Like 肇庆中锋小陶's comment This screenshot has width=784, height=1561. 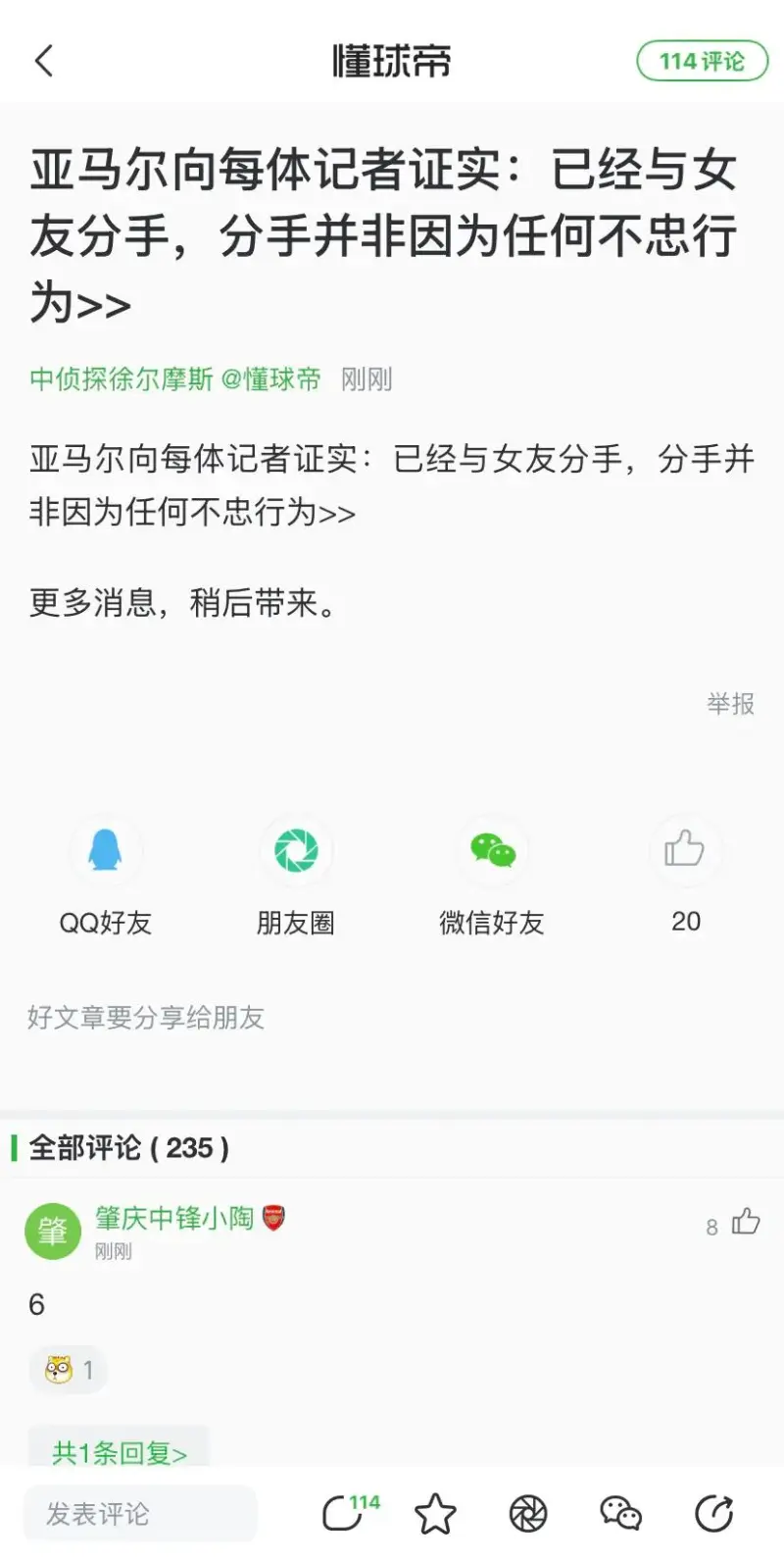(x=745, y=1222)
